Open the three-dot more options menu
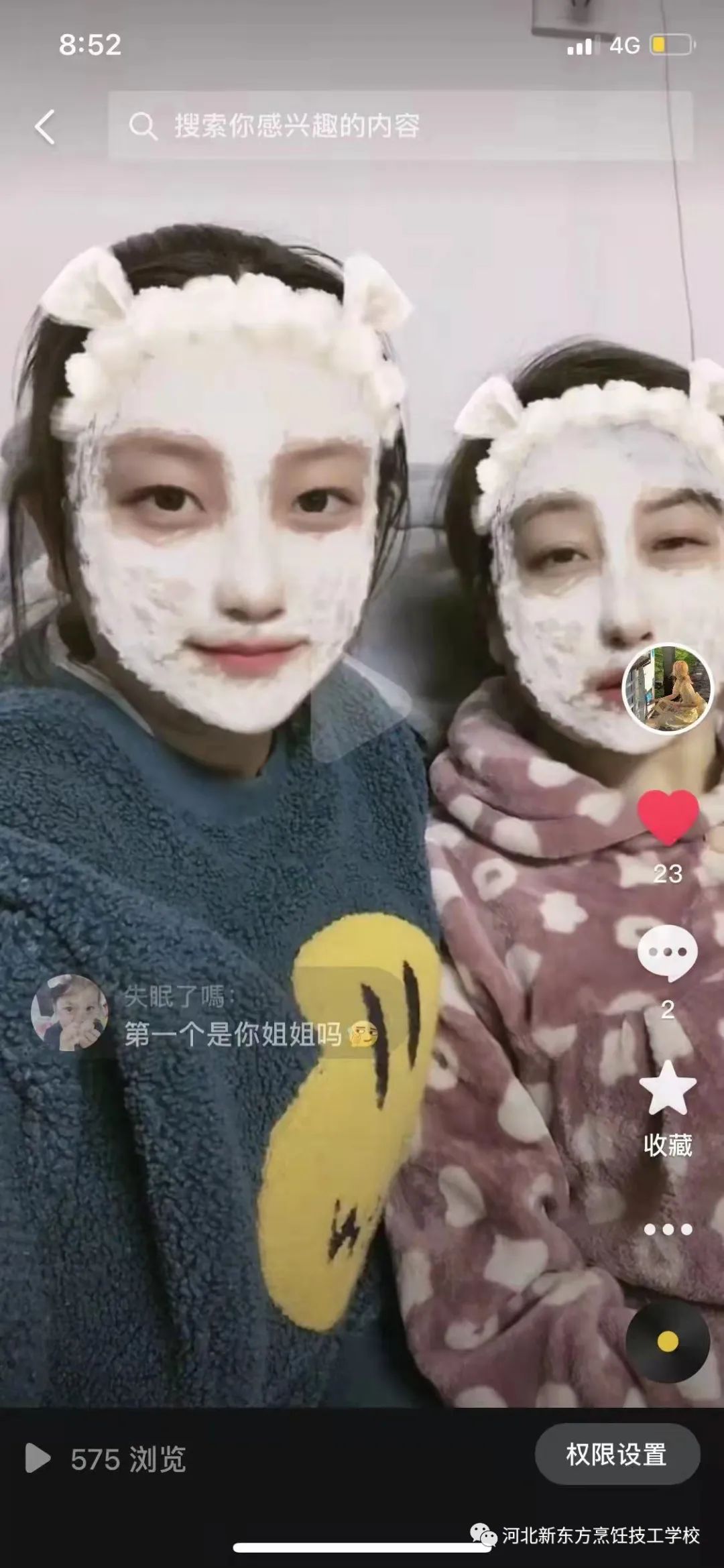 667,1229
